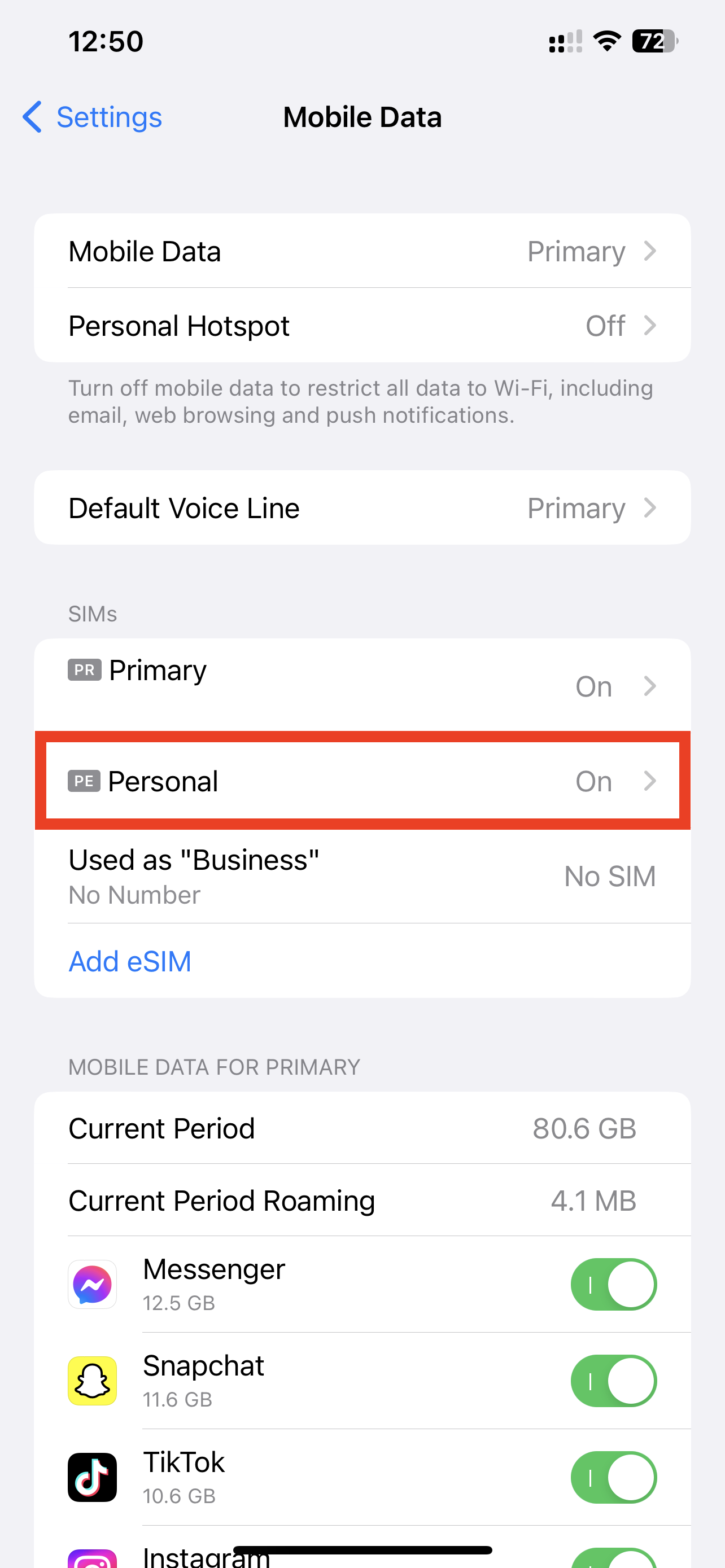This screenshot has height=1568, width=725.
Task: Go back to Settings
Action: tap(93, 117)
